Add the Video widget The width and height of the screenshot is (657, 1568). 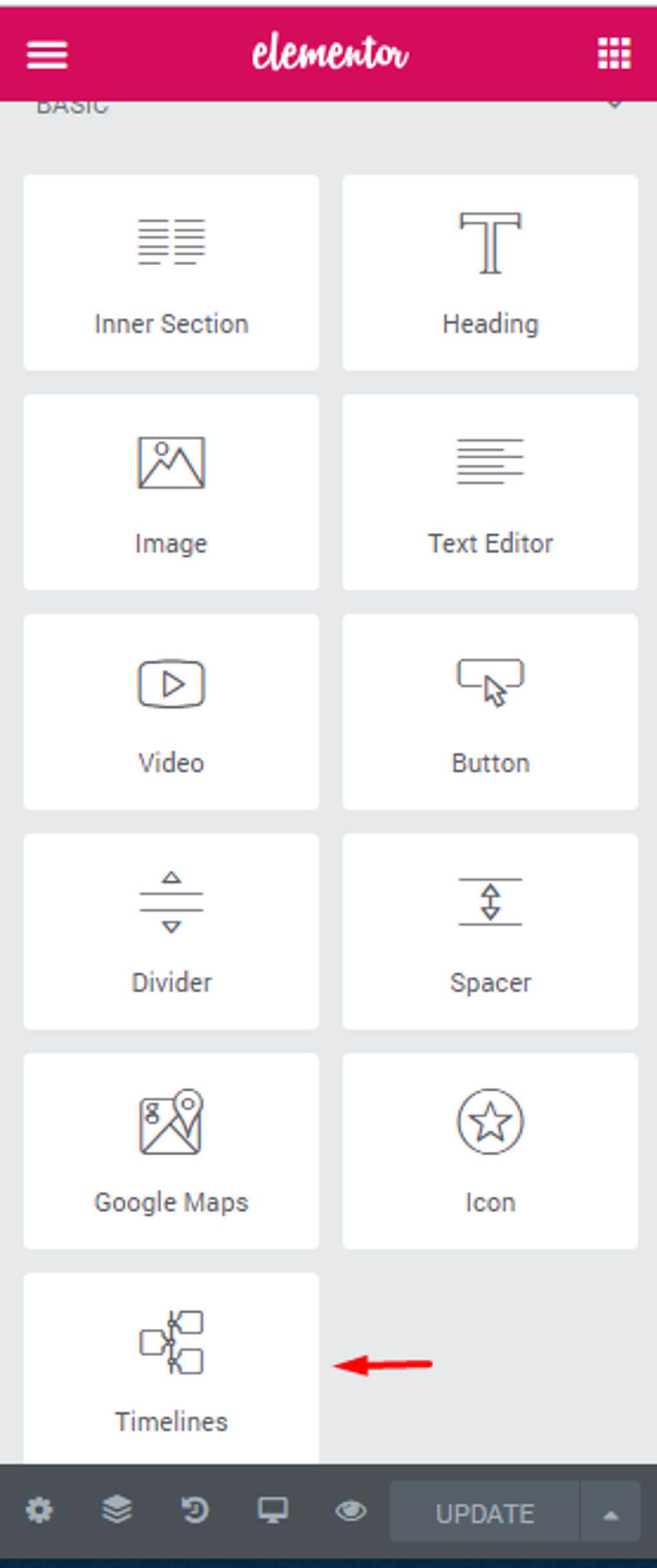tap(171, 711)
